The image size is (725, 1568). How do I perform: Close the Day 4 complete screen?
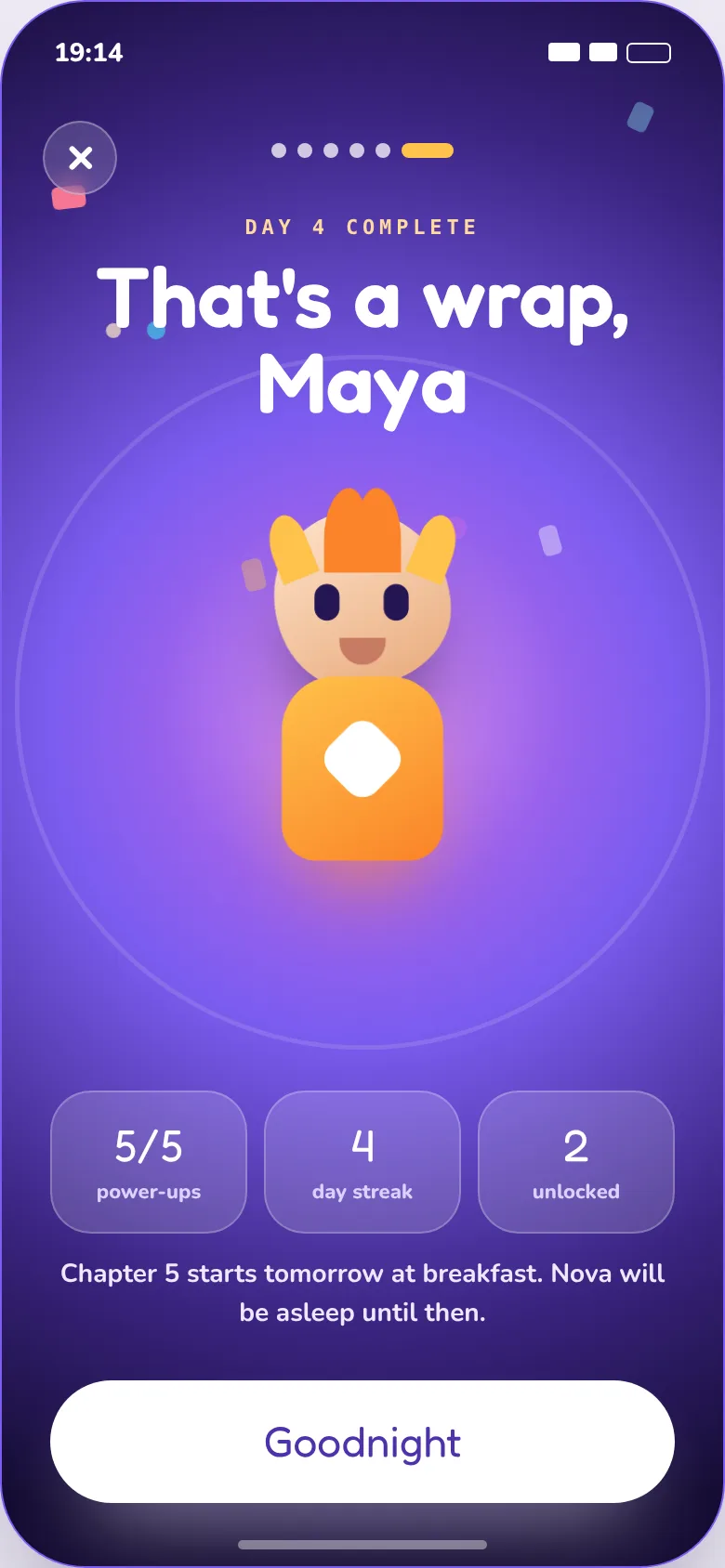click(80, 158)
